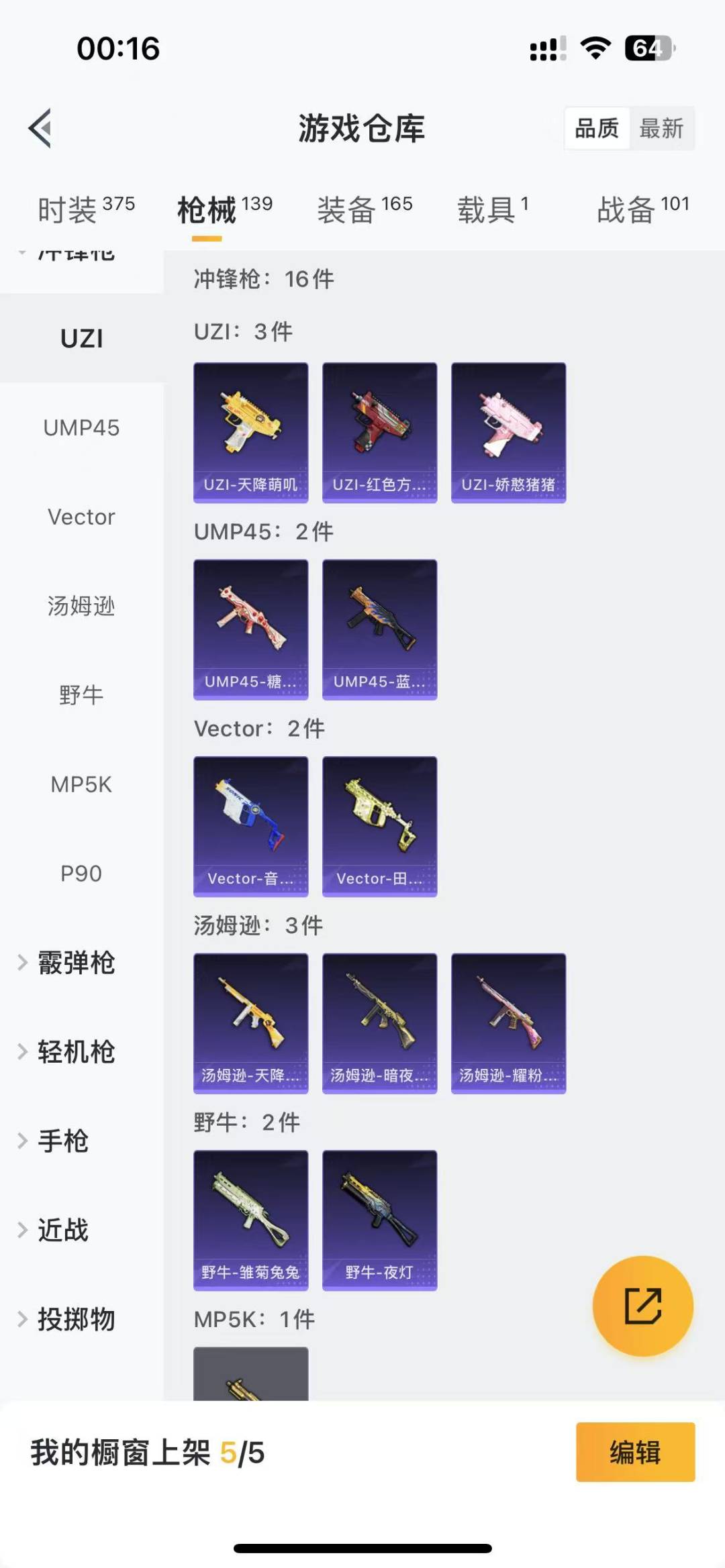Open the 战备 tab
725x1568 pixels.
pyautogui.click(x=642, y=209)
